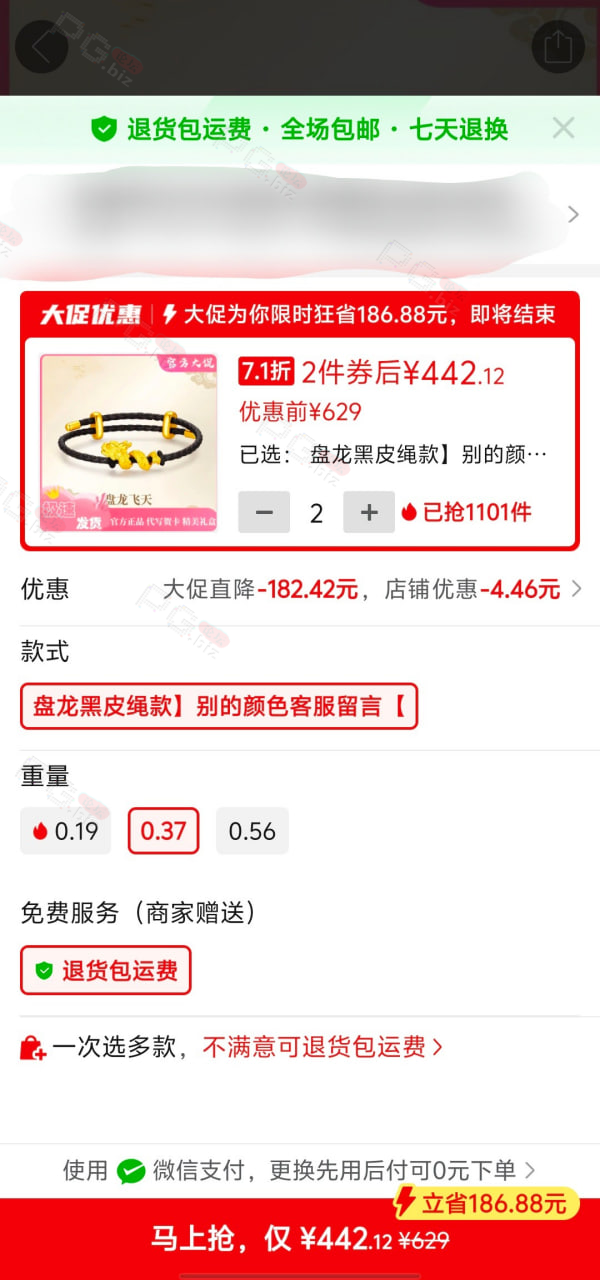Viewport: 600px width, 1280px height.
Task: Choose weight 0.56
Action: click(252, 831)
